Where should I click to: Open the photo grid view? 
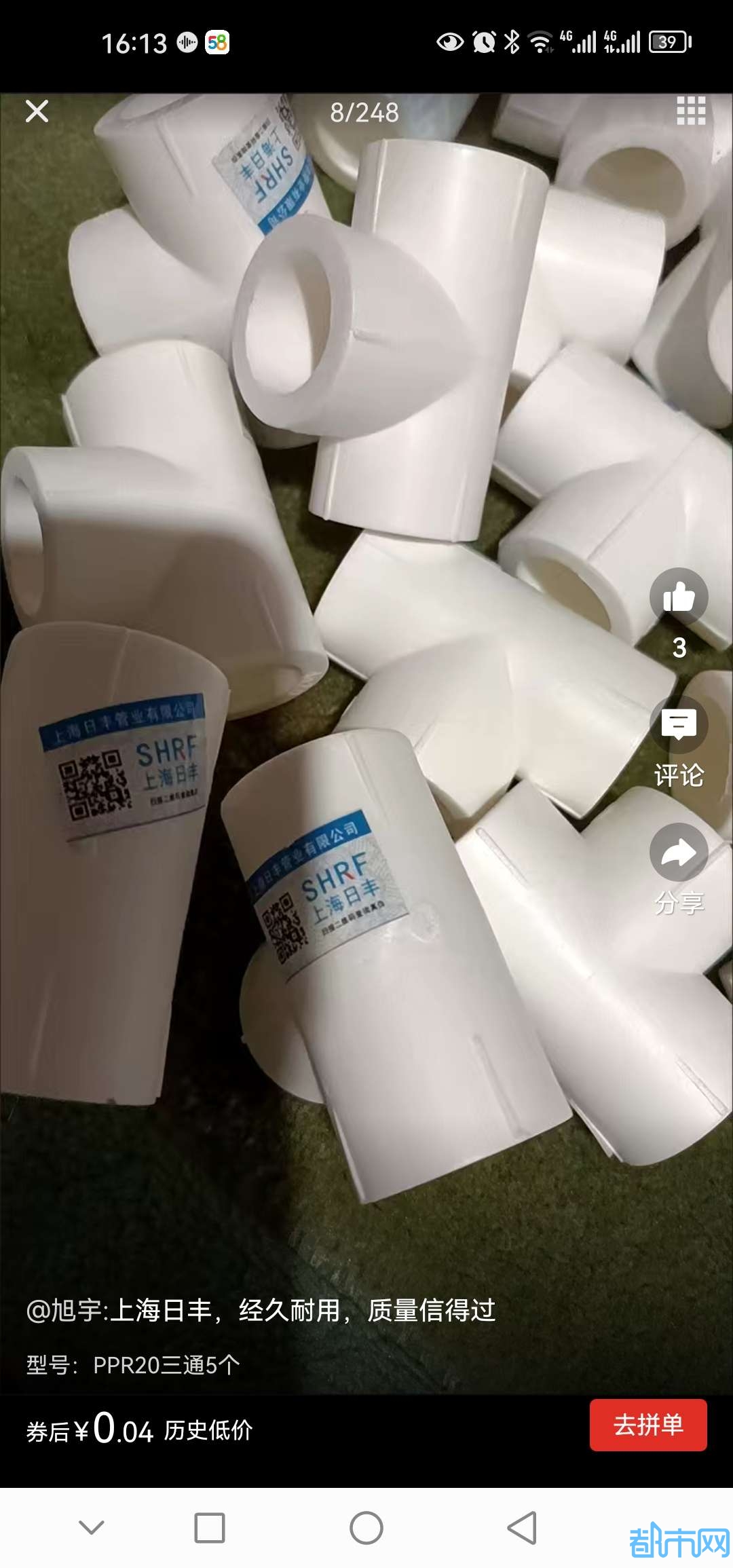click(x=691, y=111)
